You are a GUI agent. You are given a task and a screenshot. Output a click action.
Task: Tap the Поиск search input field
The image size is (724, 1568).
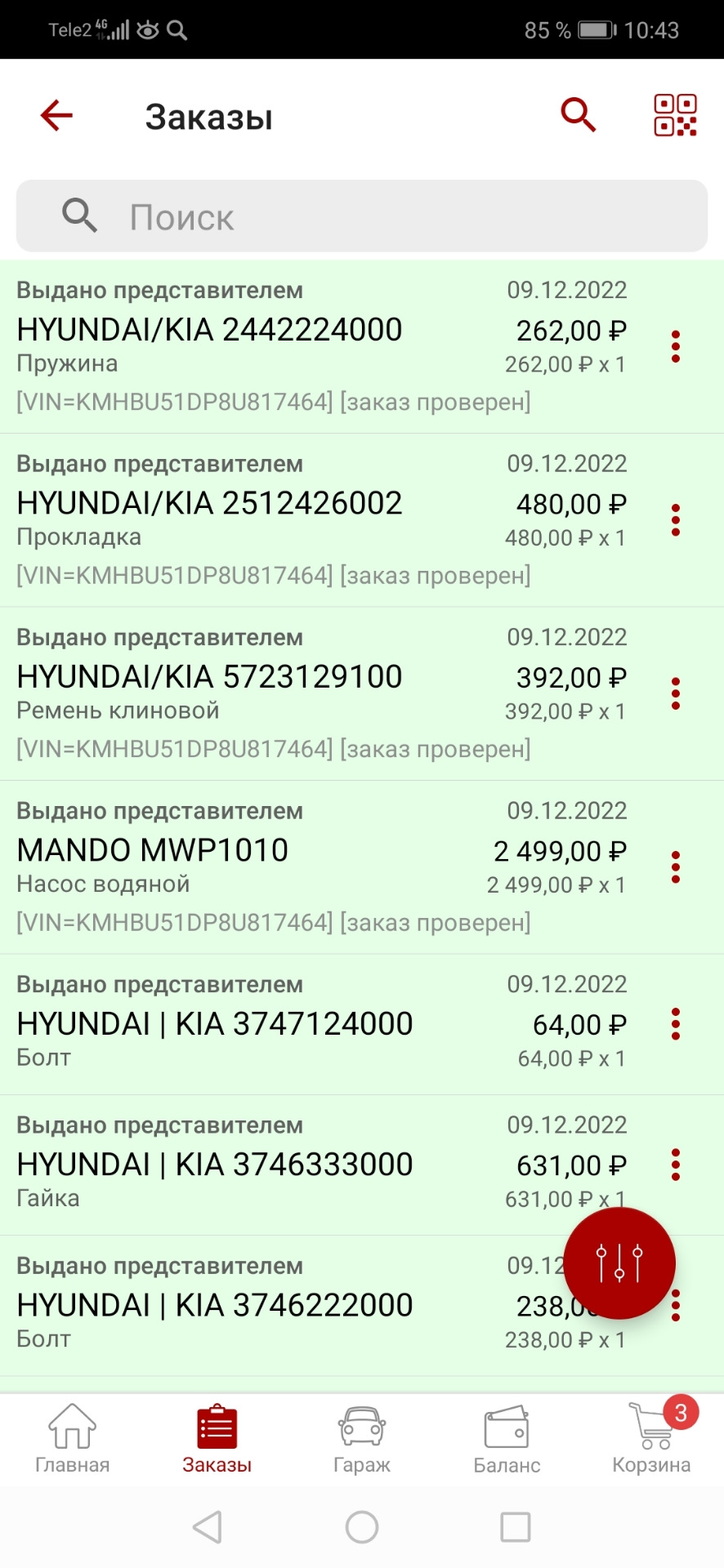coord(362,216)
